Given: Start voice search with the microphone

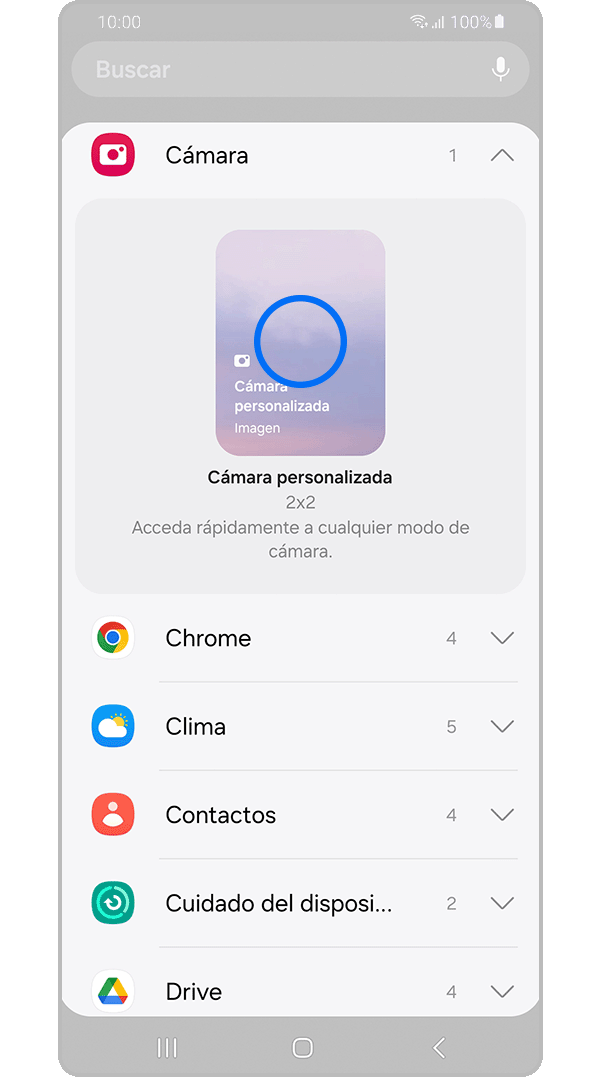Looking at the screenshot, I should point(501,69).
